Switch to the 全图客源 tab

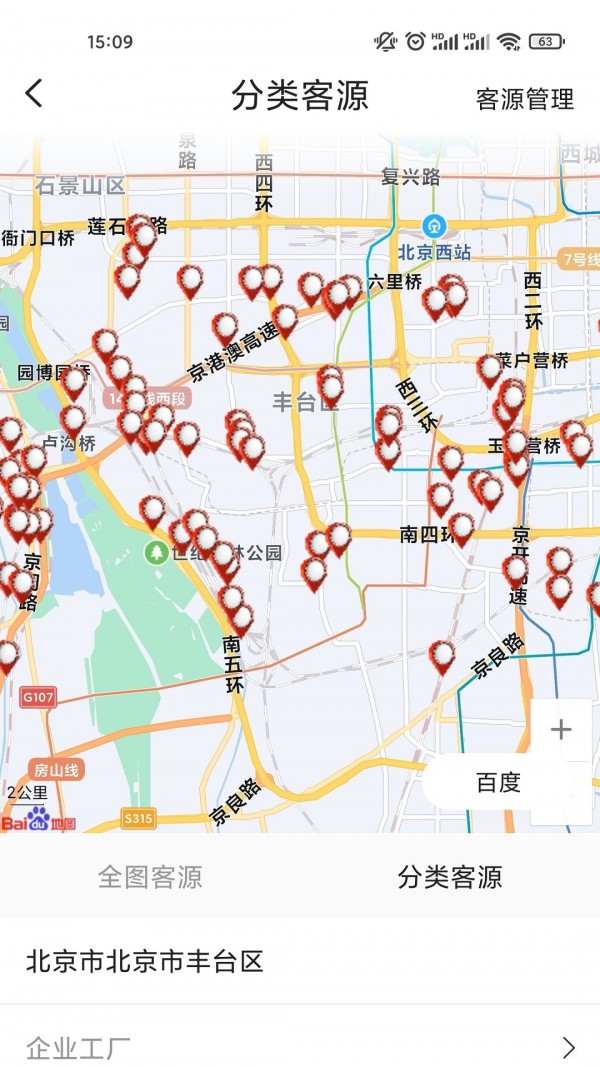150,876
